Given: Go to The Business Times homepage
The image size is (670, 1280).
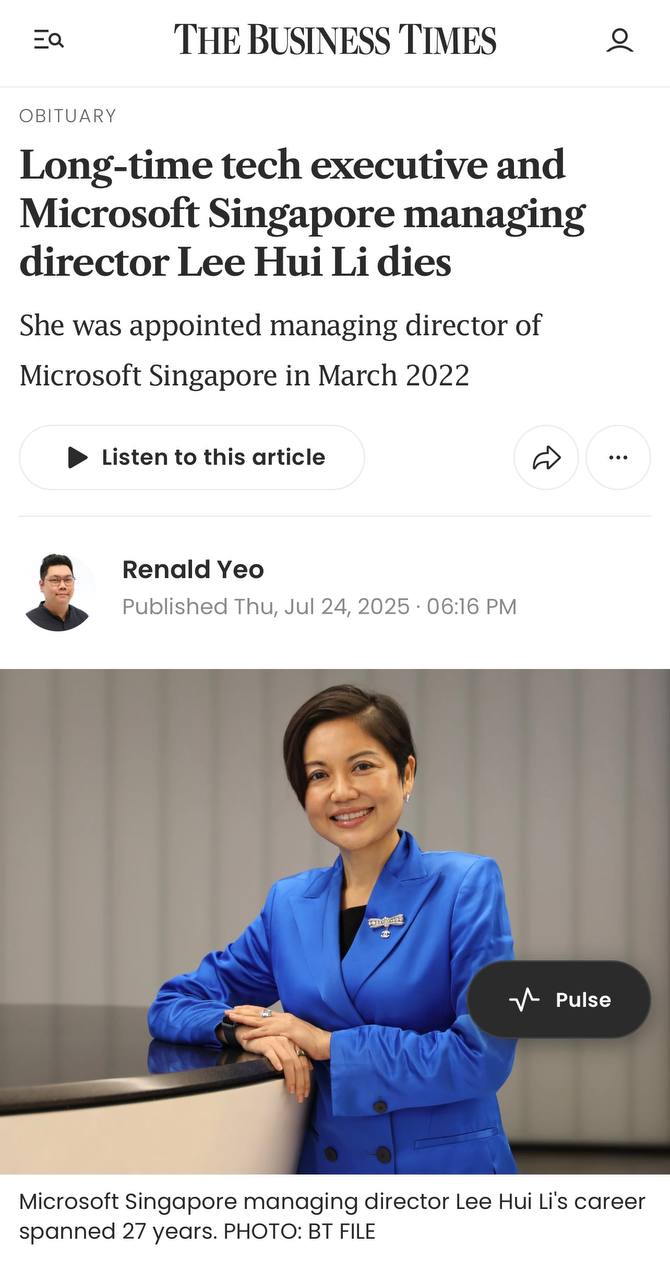Looking at the screenshot, I should 335,40.
